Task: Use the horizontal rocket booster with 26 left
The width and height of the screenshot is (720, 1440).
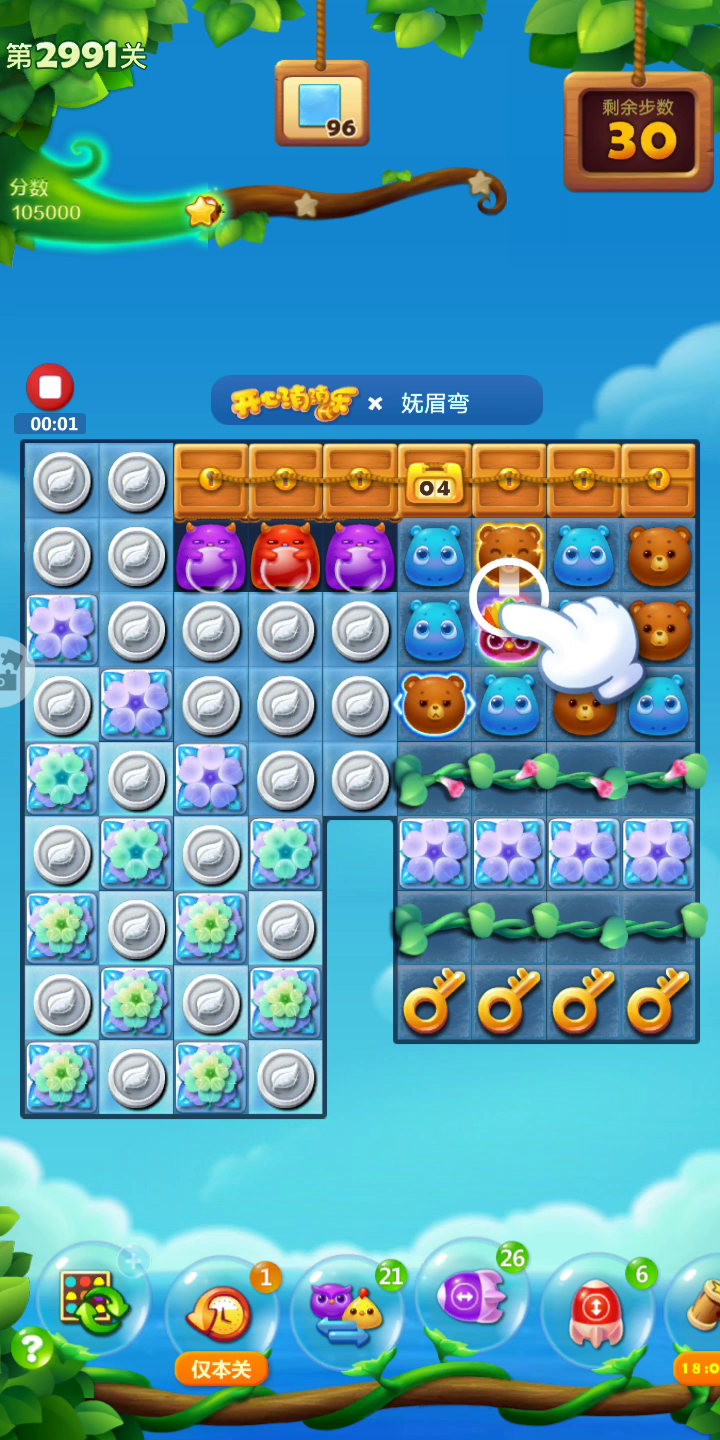Action: (x=472, y=1296)
